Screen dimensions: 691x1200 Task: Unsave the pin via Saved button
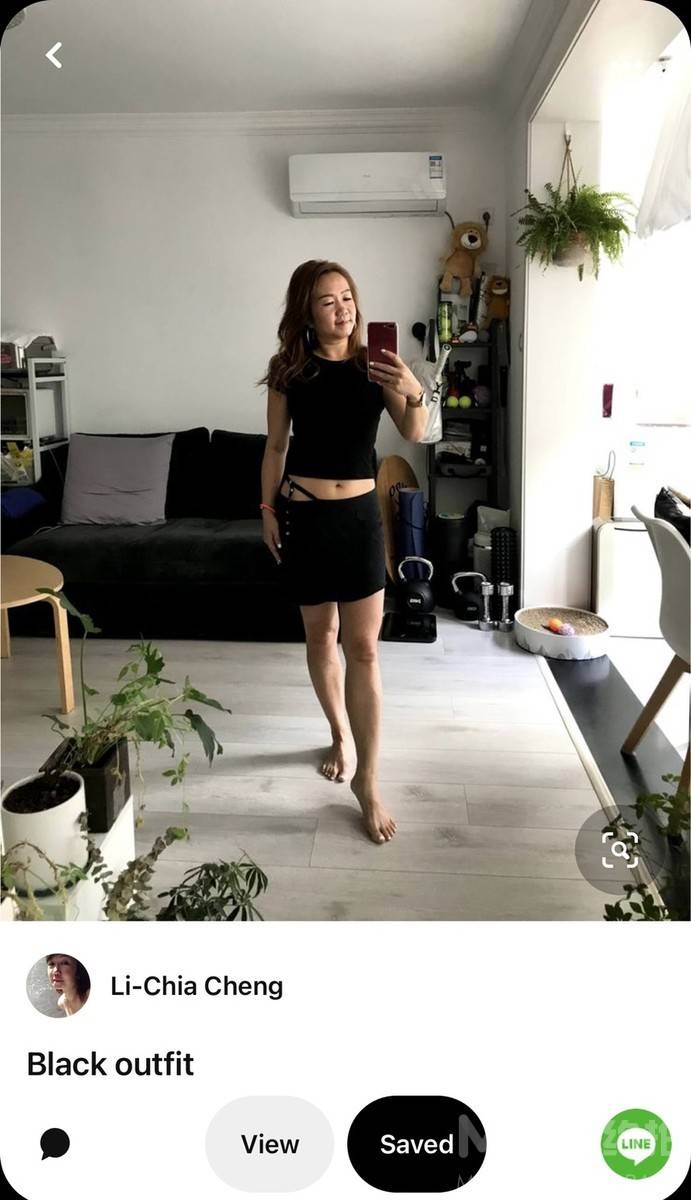pyautogui.click(x=416, y=1144)
